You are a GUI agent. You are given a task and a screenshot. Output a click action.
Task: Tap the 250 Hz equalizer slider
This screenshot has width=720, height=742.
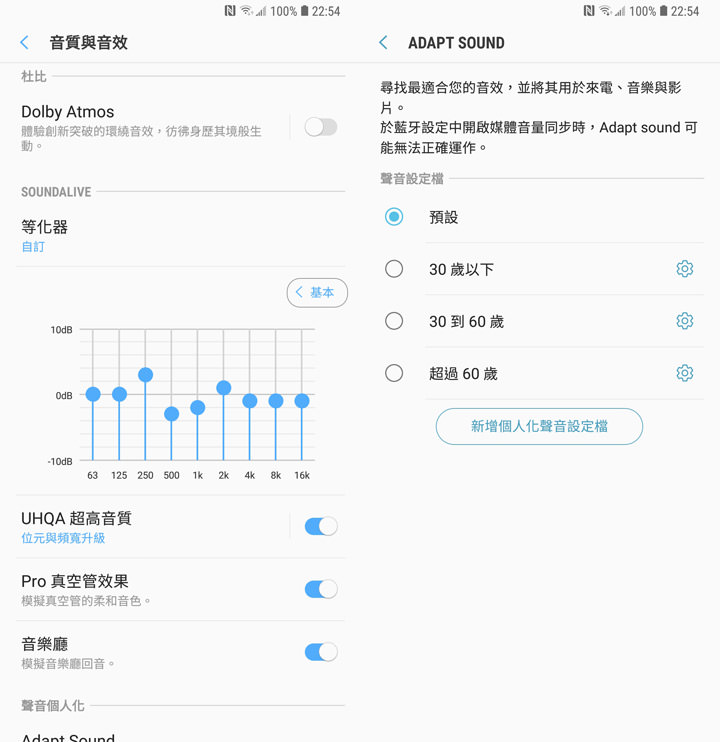pyautogui.click(x=145, y=375)
